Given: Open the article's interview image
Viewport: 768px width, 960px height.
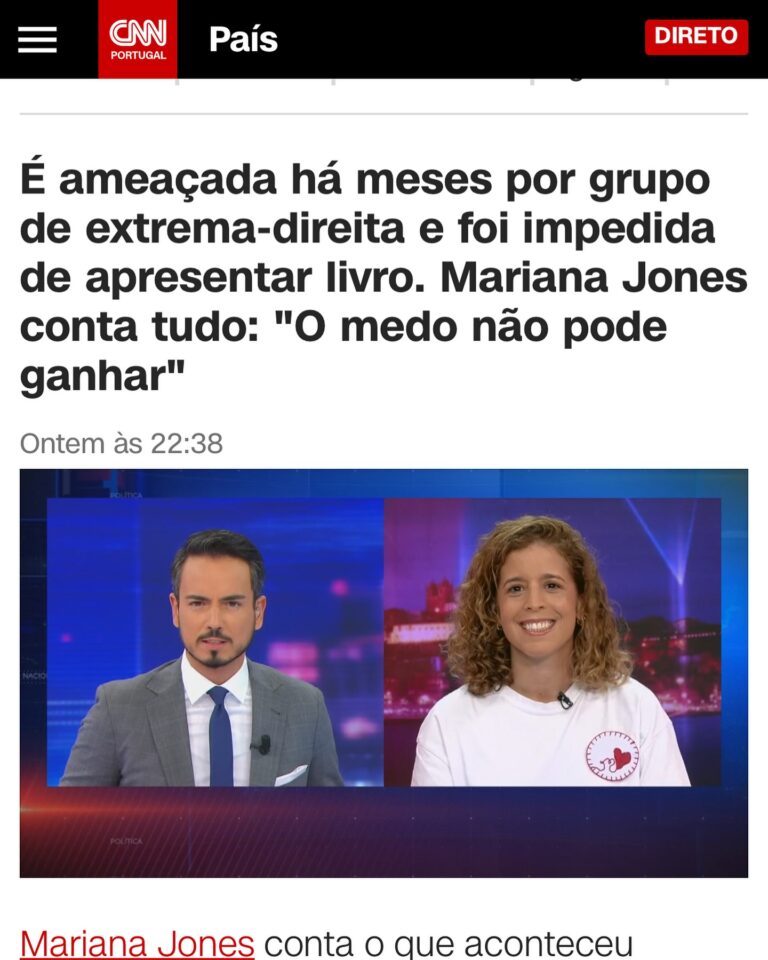Looking at the screenshot, I should coord(384,673).
